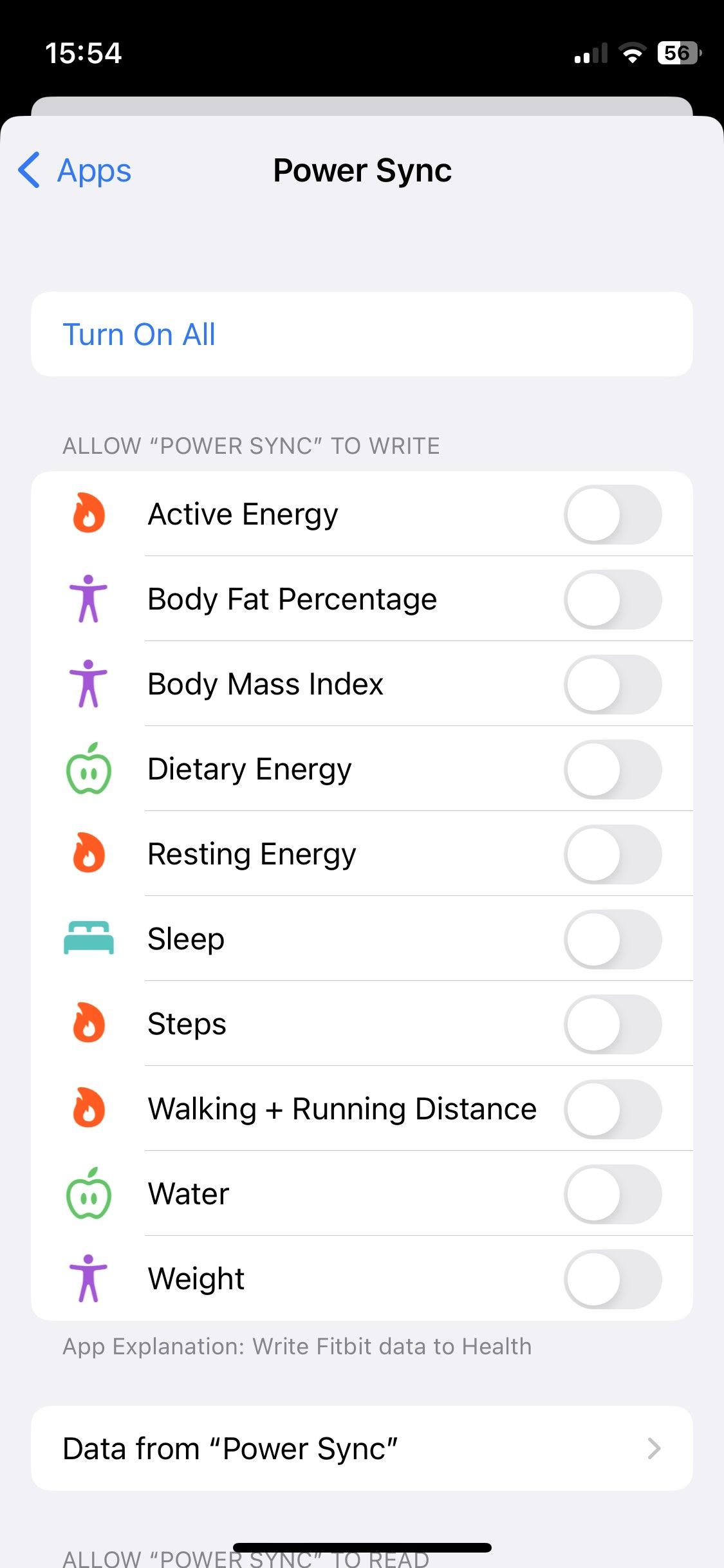Screen dimensions: 724x1568
Task: Click the Body Fat Percentage body icon
Action: [x=89, y=599]
